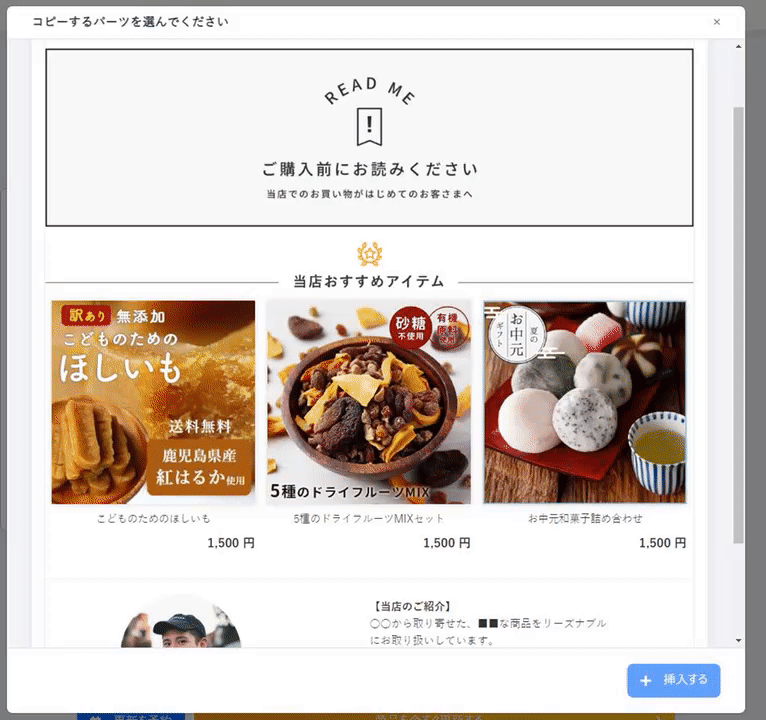Tap the 挿入する insert button

tap(674, 680)
